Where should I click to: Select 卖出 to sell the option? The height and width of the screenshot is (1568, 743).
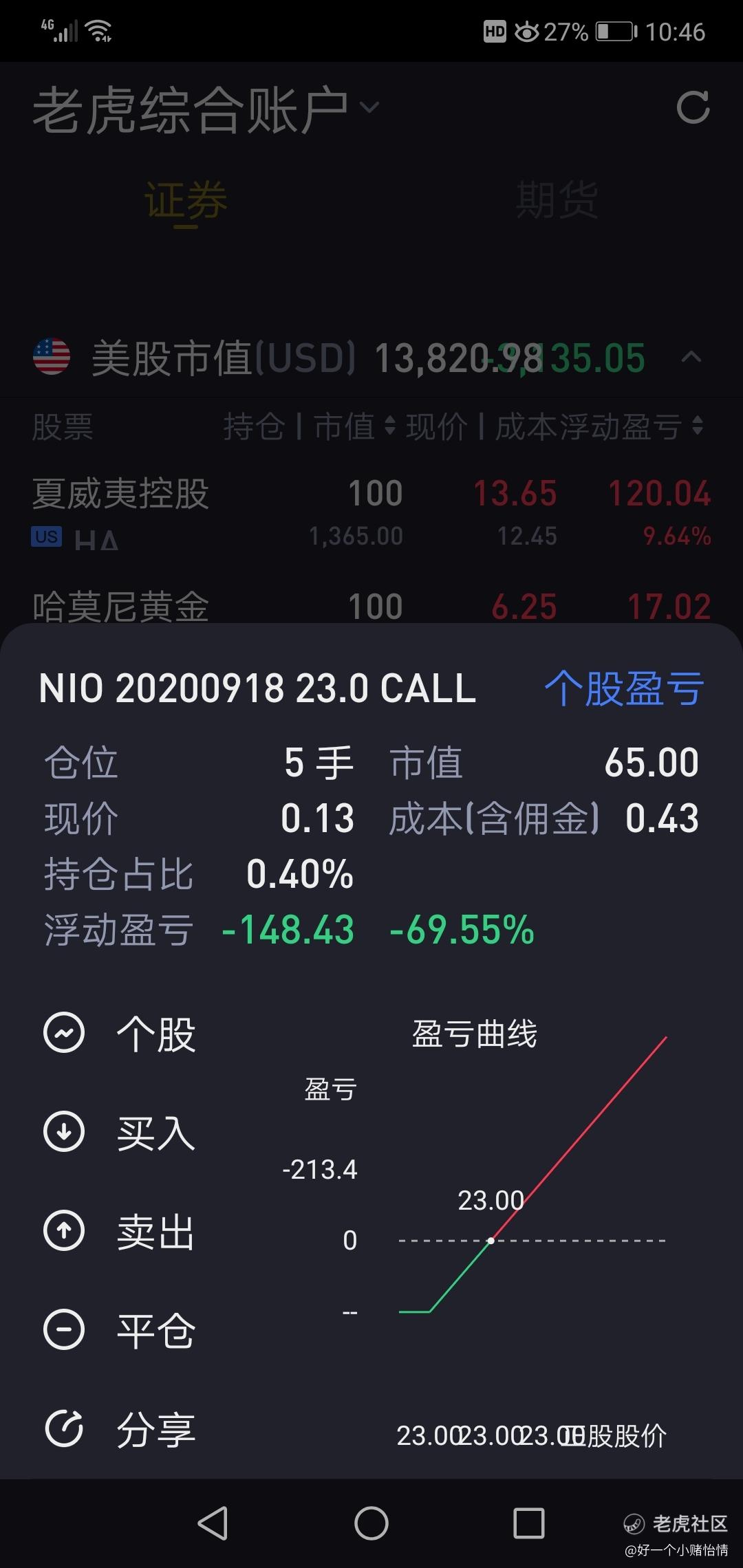pos(120,1231)
